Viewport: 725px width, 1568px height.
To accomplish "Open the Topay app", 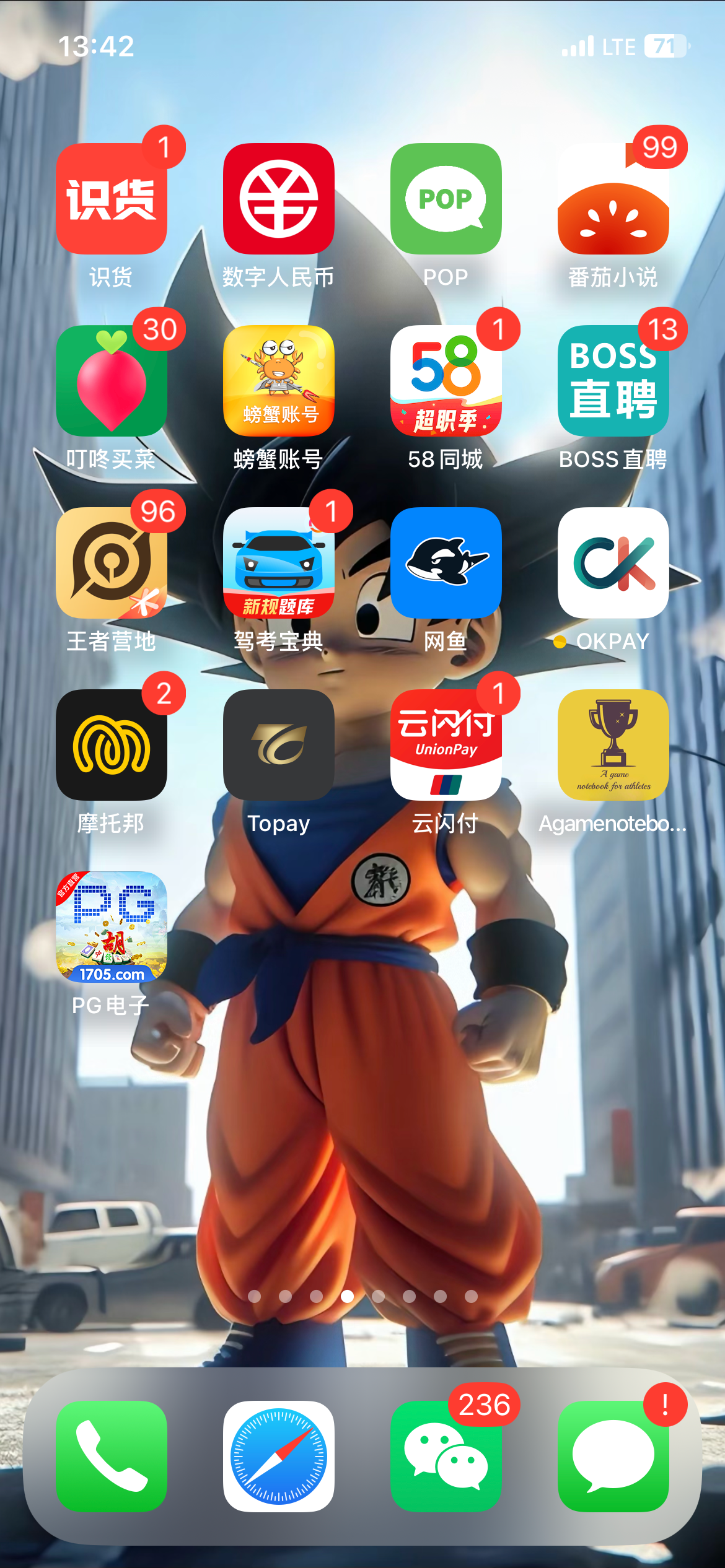I will click(279, 745).
